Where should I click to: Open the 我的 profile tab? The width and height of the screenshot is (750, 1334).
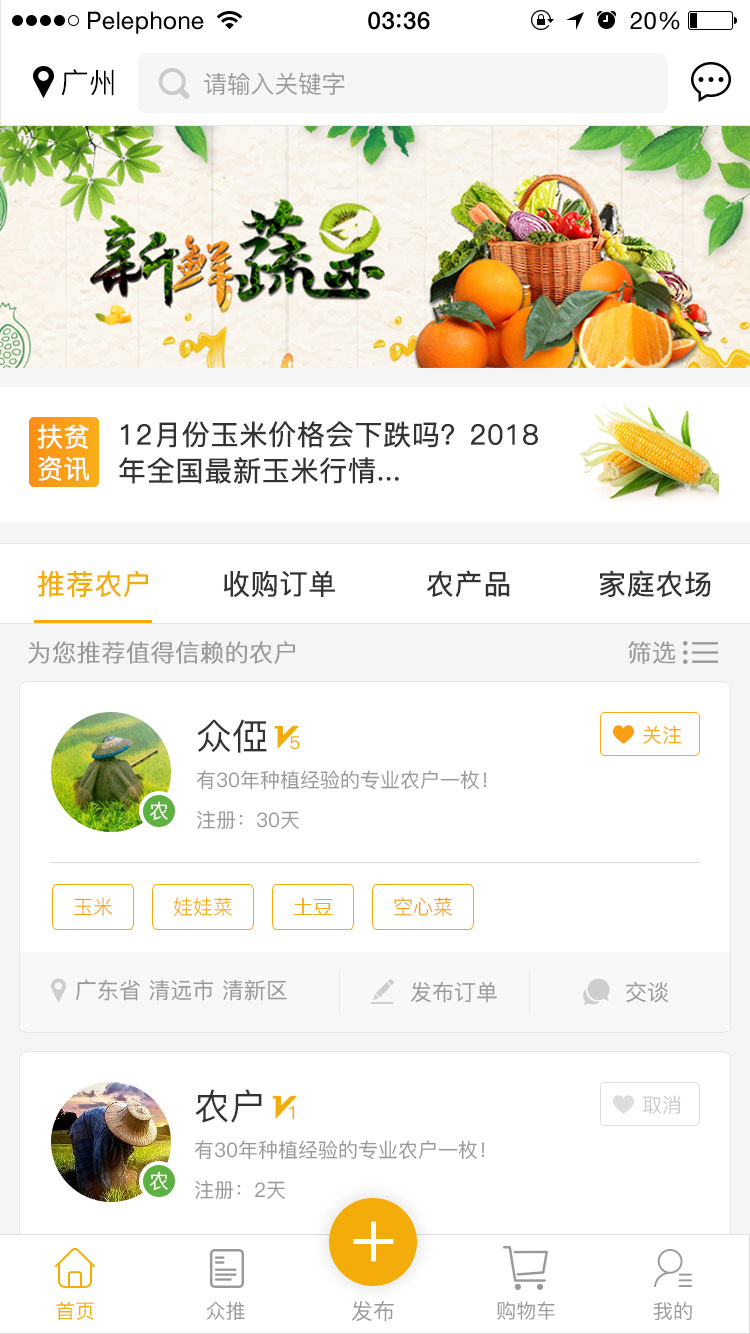coord(673,1282)
